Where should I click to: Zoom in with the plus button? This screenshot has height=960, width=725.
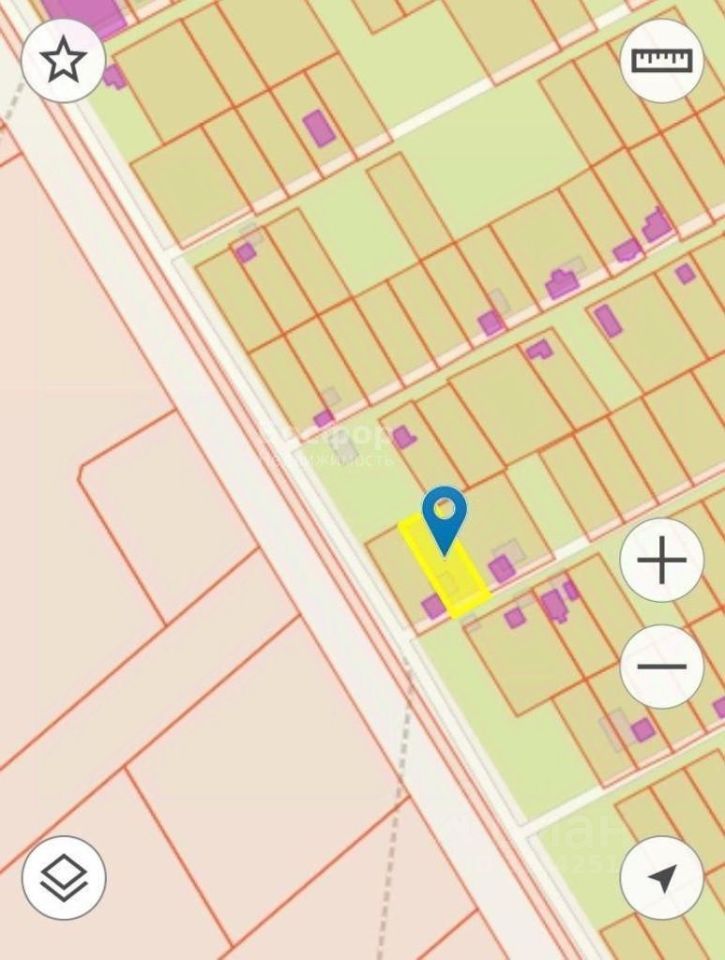tap(662, 560)
